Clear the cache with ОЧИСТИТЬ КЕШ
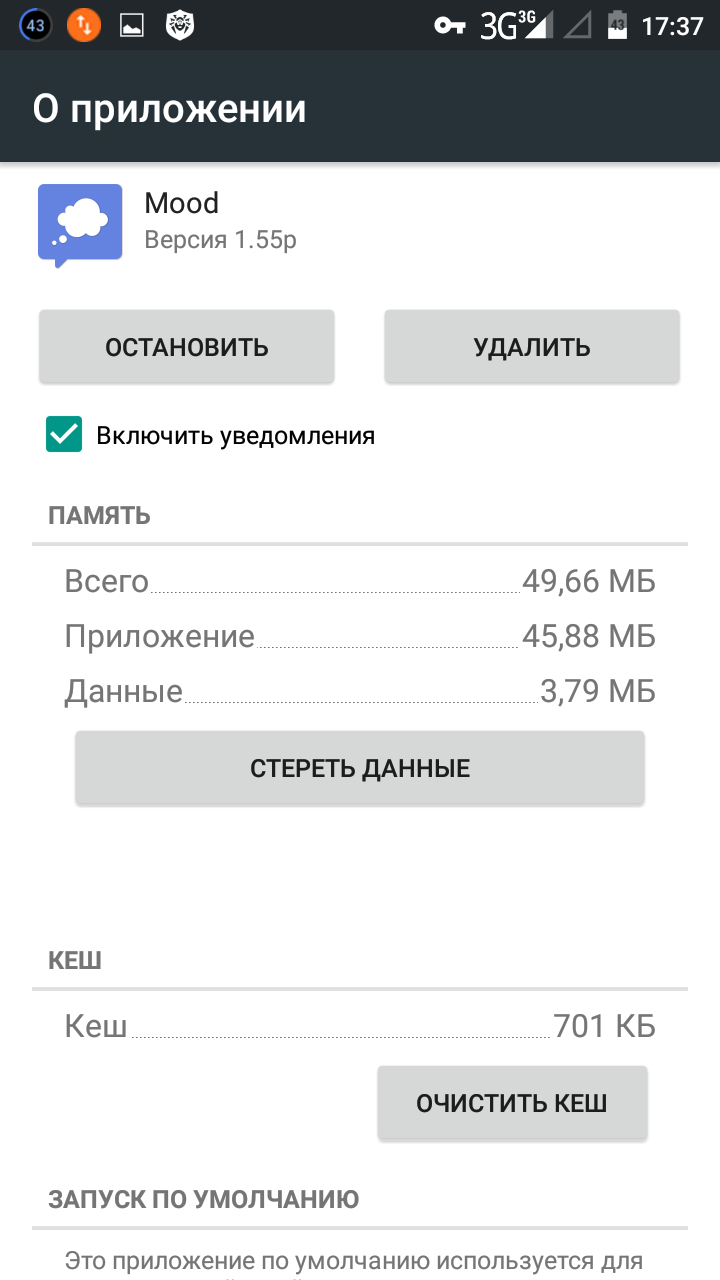Viewport: 720px width, 1280px height. coord(512,1103)
